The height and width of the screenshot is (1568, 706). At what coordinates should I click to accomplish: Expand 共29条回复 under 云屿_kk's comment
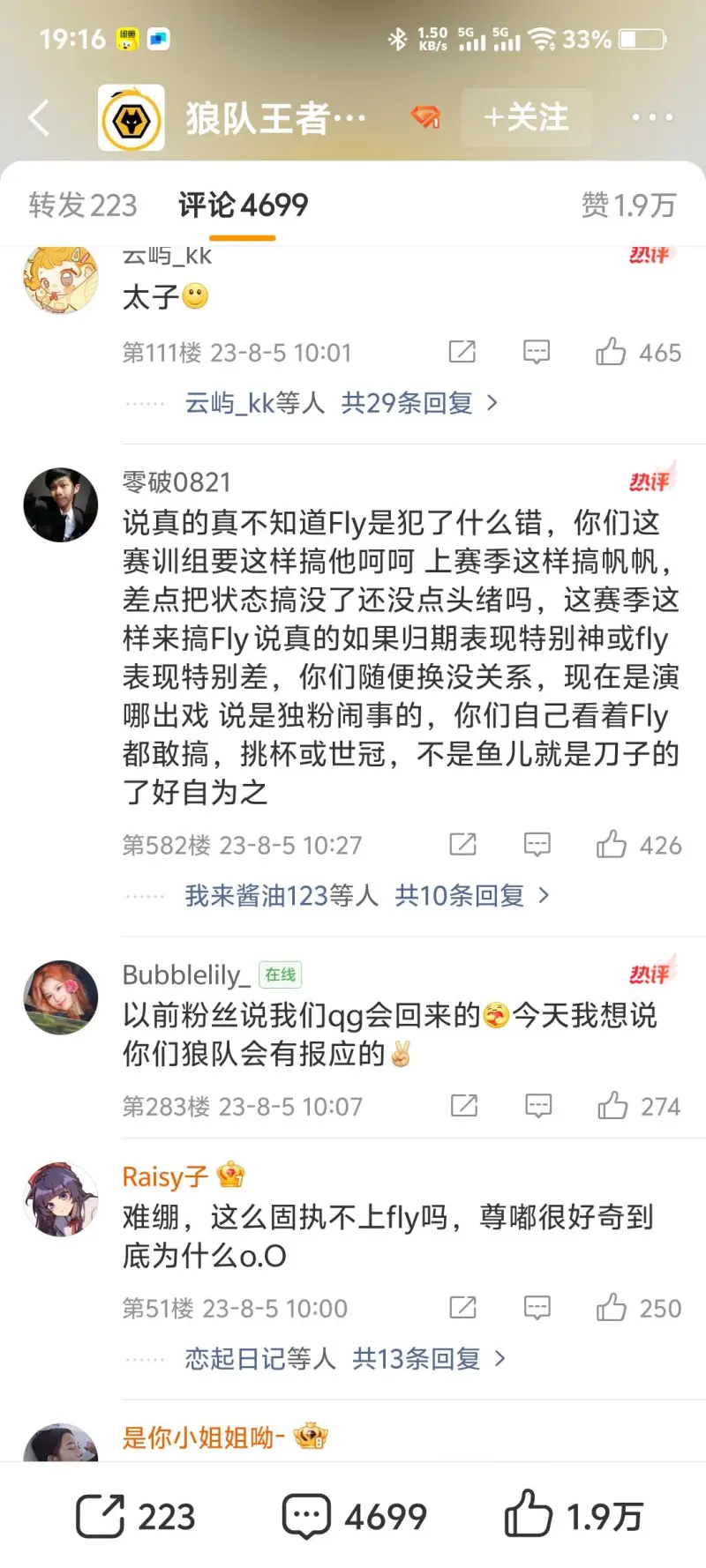[418, 403]
